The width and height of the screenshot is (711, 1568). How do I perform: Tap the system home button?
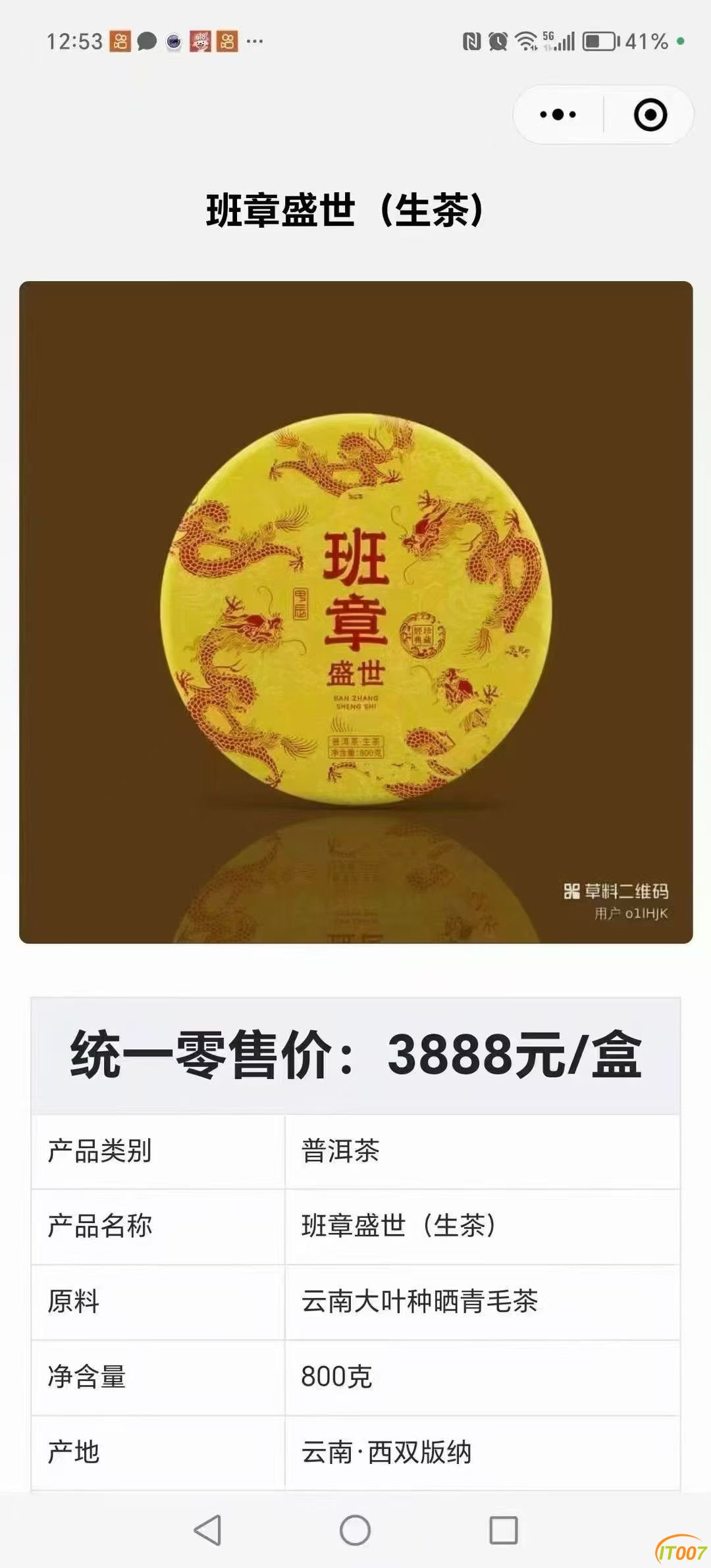[x=355, y=1529]
